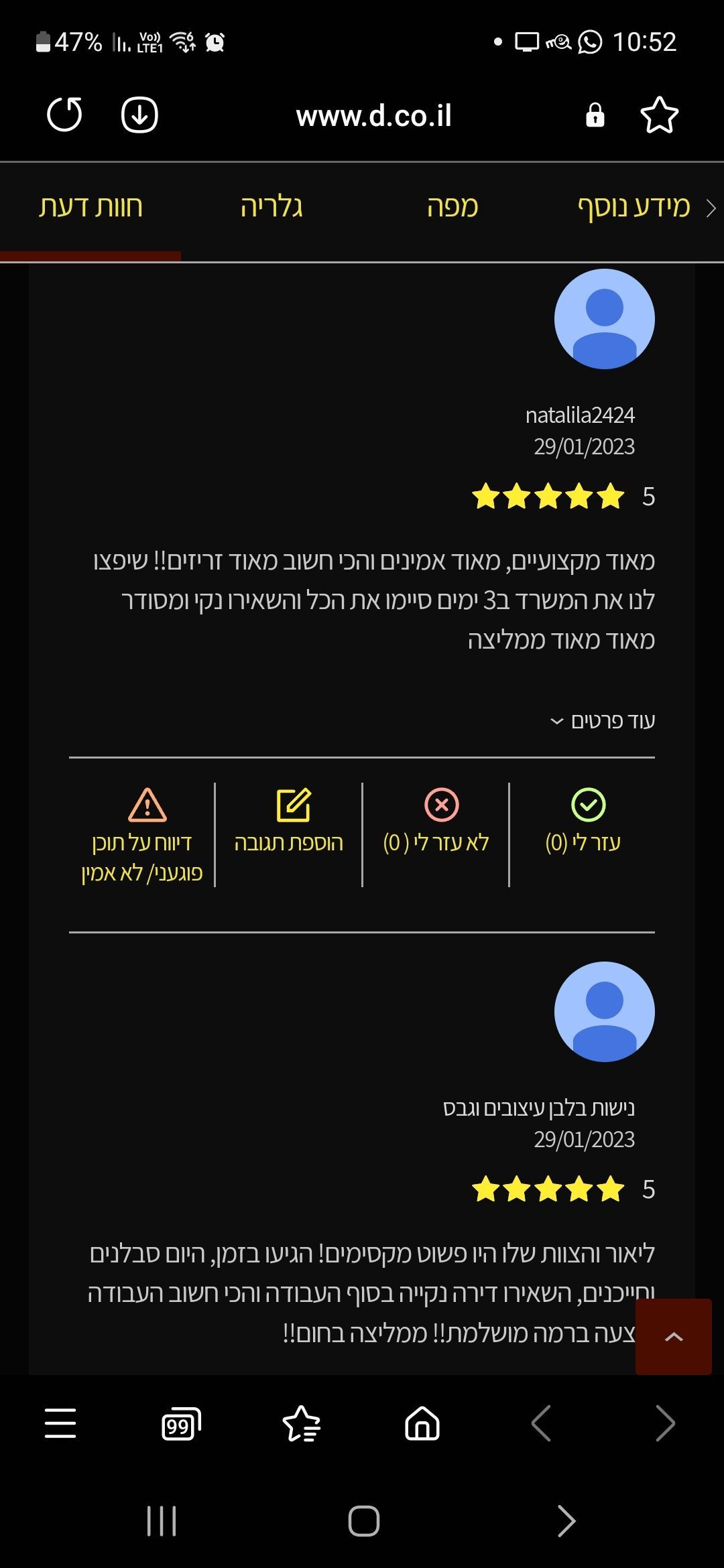Open the מפה tab
724x1568 pixels.
[x=452, y=207]
